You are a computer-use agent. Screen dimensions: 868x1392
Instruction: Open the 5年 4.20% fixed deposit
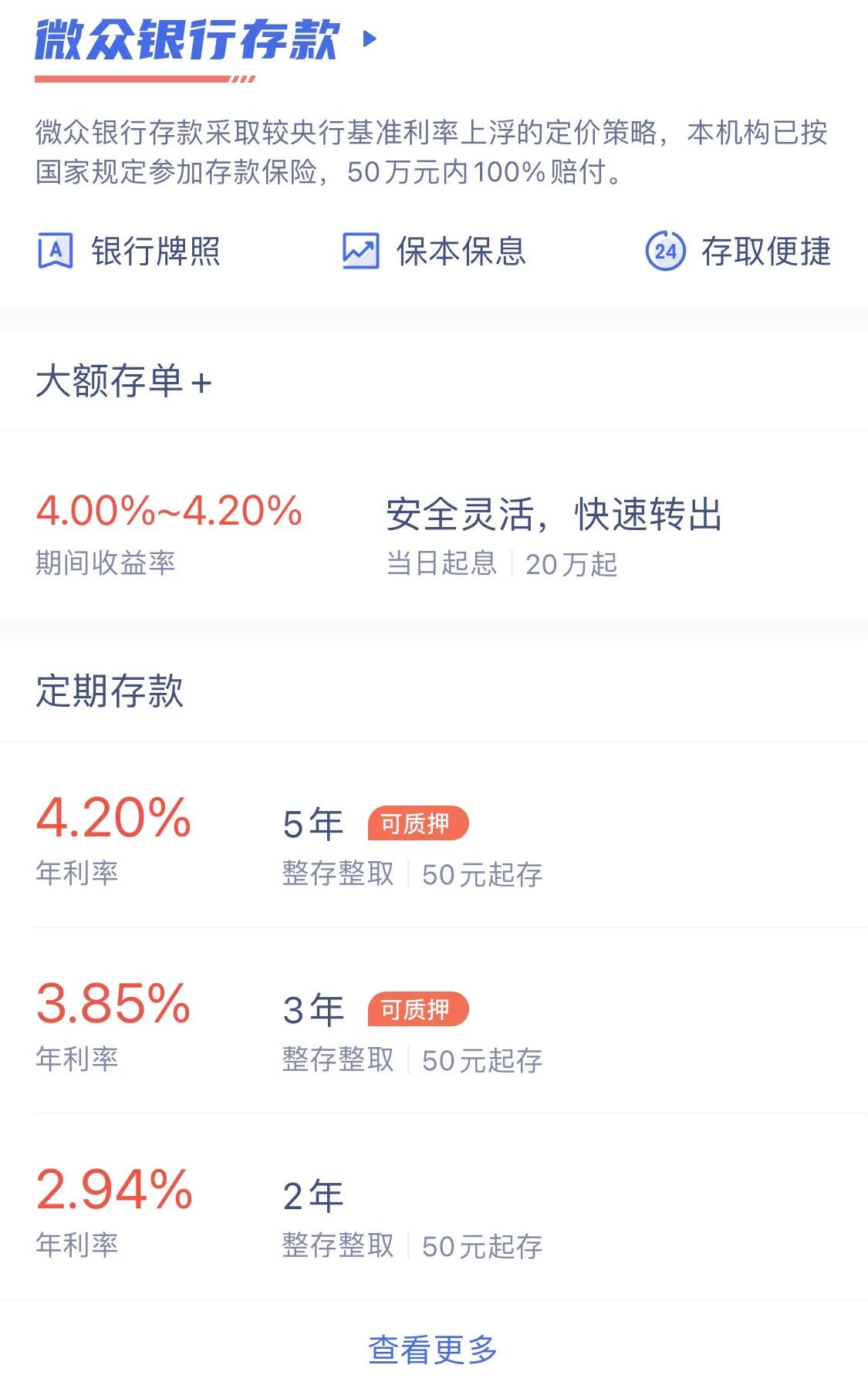pyautogui.click(x=434, y=835)
